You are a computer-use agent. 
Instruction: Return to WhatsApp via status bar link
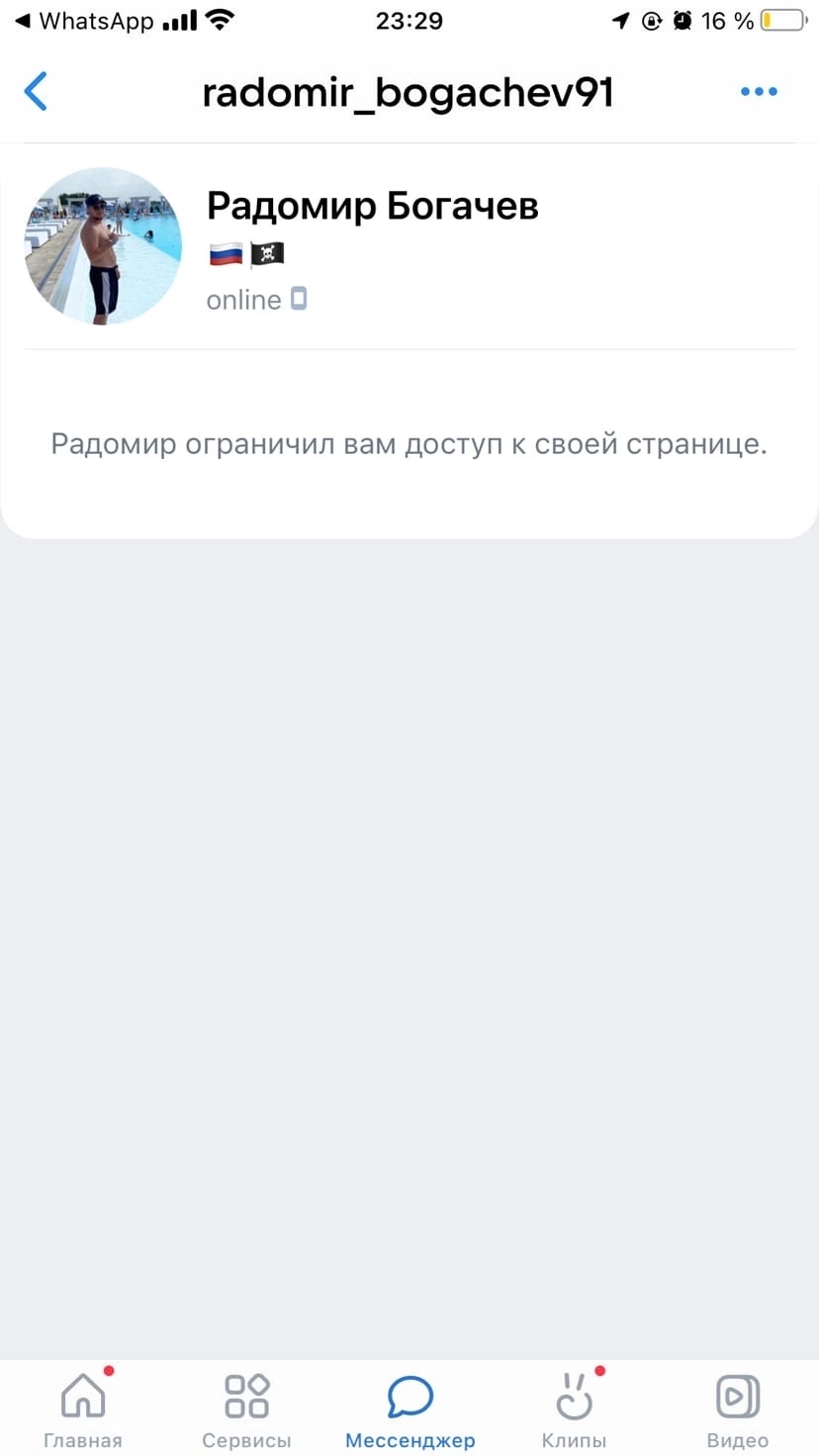click(x=85, y=21)
